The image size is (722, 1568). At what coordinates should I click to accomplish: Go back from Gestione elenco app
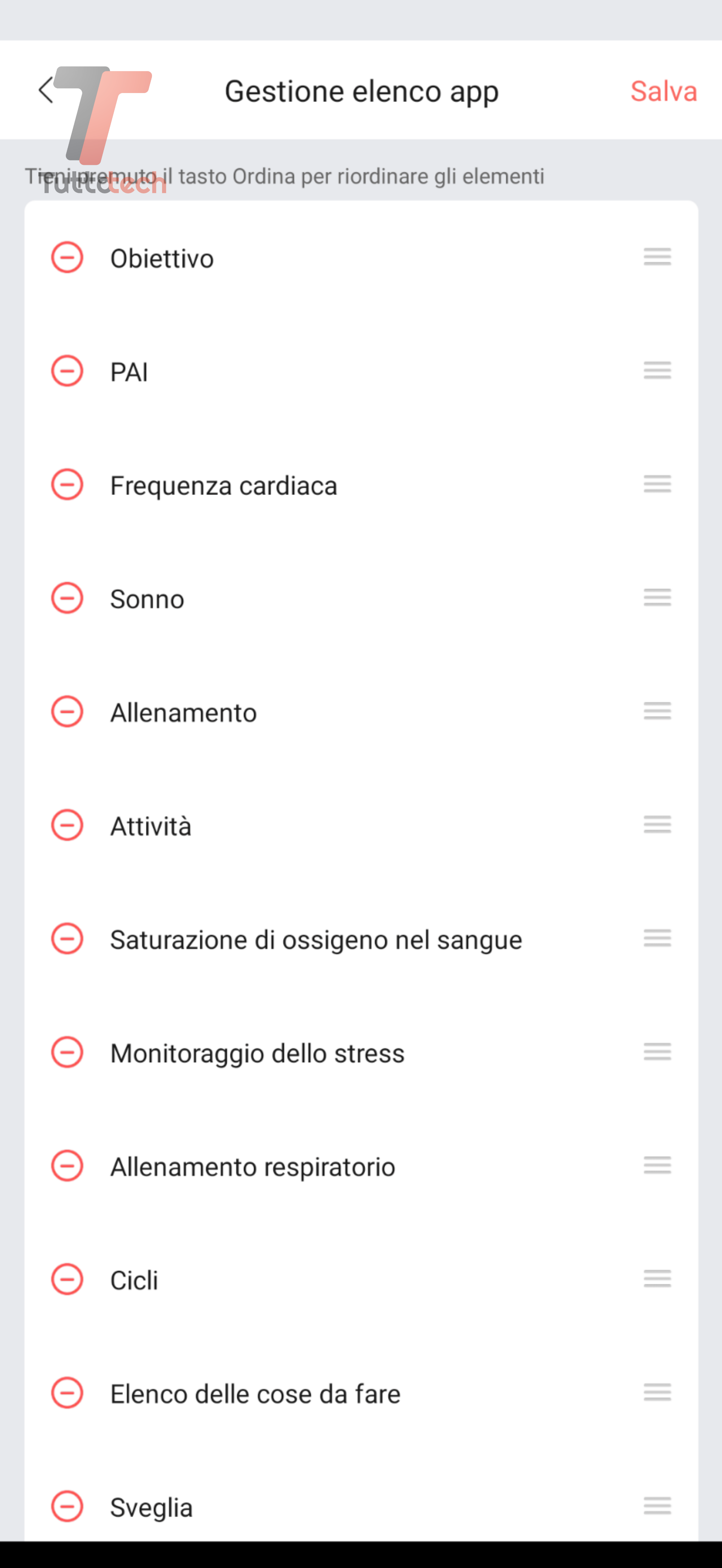pyautogui.click(x=46, y=91)
